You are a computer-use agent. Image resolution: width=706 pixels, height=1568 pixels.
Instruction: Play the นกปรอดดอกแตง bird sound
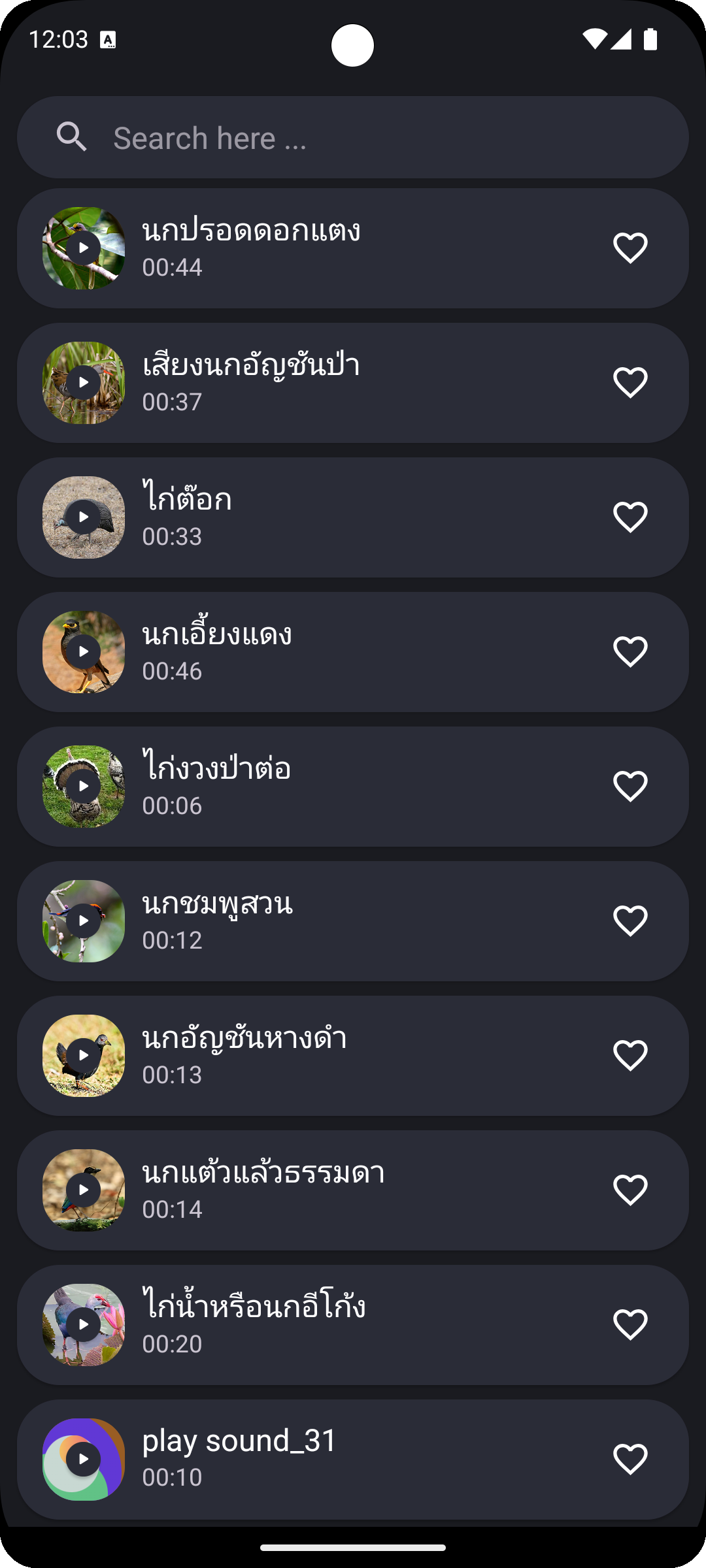point(84,248)
